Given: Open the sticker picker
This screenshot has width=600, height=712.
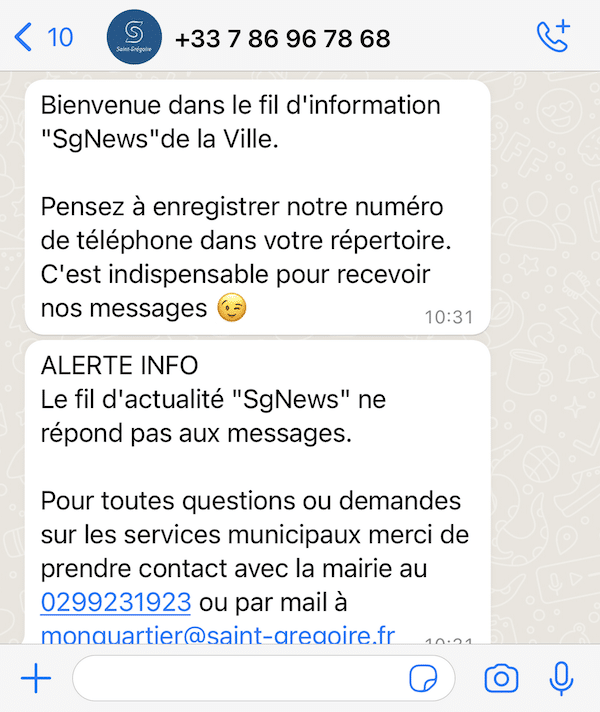Looking at the screenshot, I should click(424, 680).
